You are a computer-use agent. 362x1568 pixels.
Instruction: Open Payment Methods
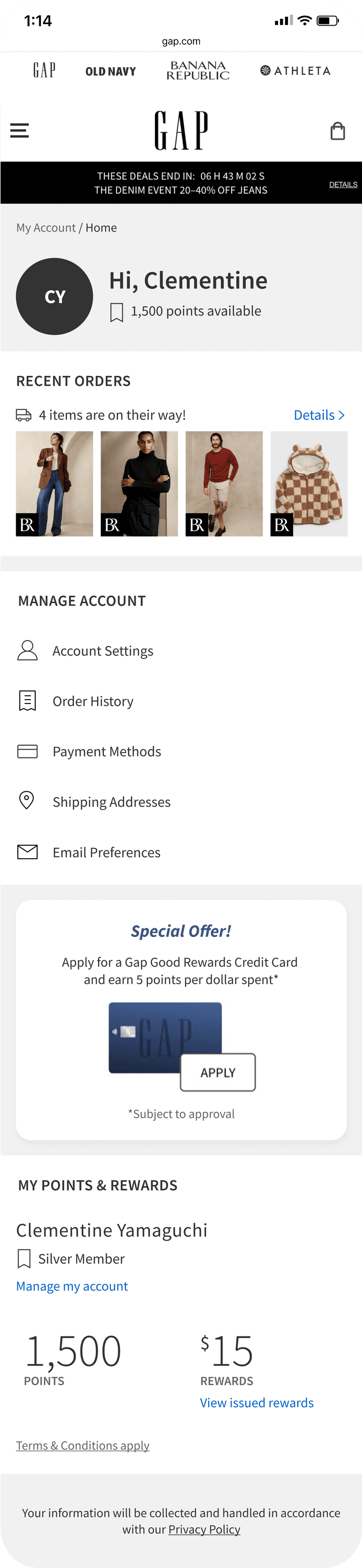107,752
